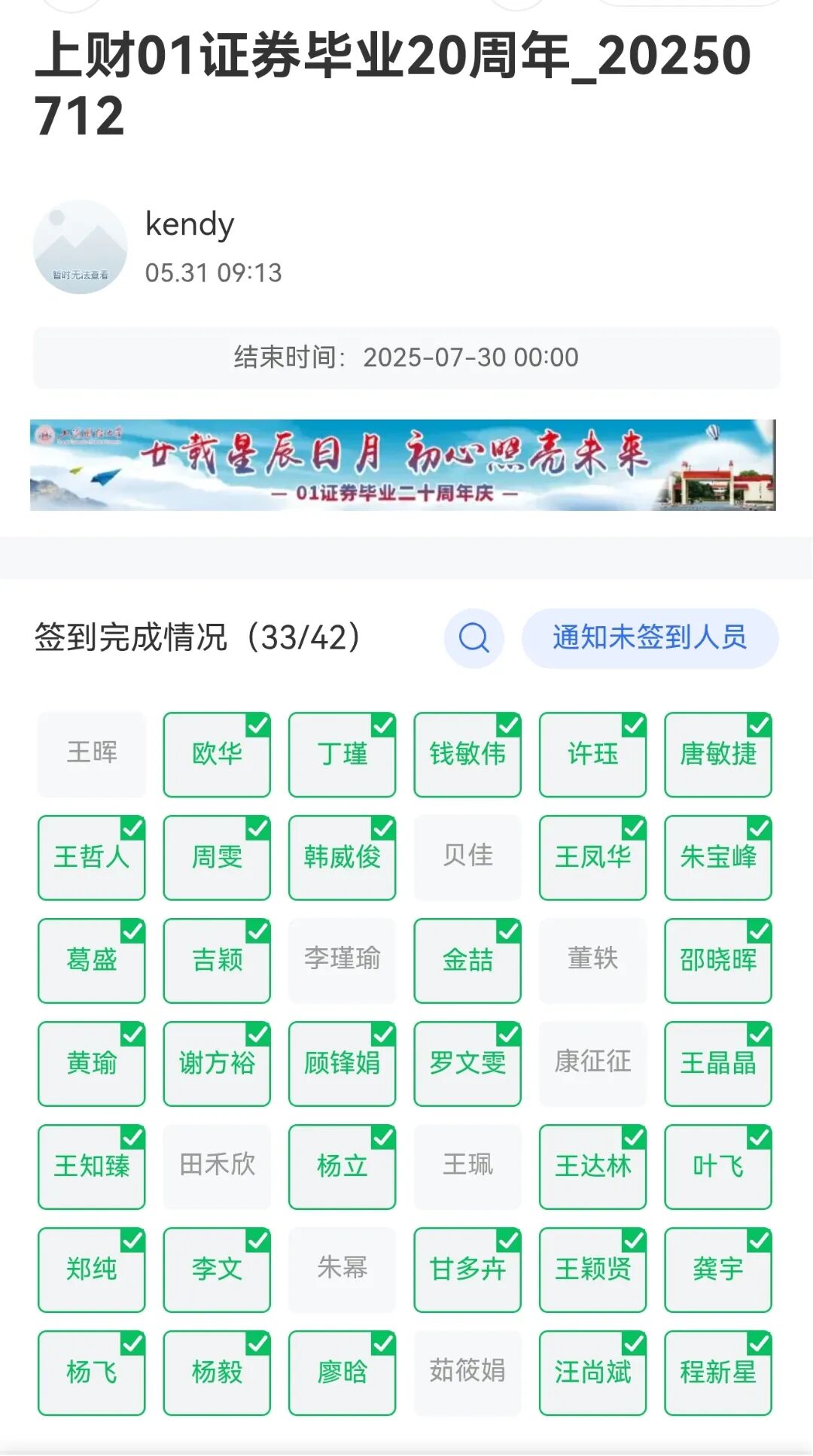Tap 朱幂's unsigned attendee tile
The image size is (813, 1456).
[x=342, y=1268]
